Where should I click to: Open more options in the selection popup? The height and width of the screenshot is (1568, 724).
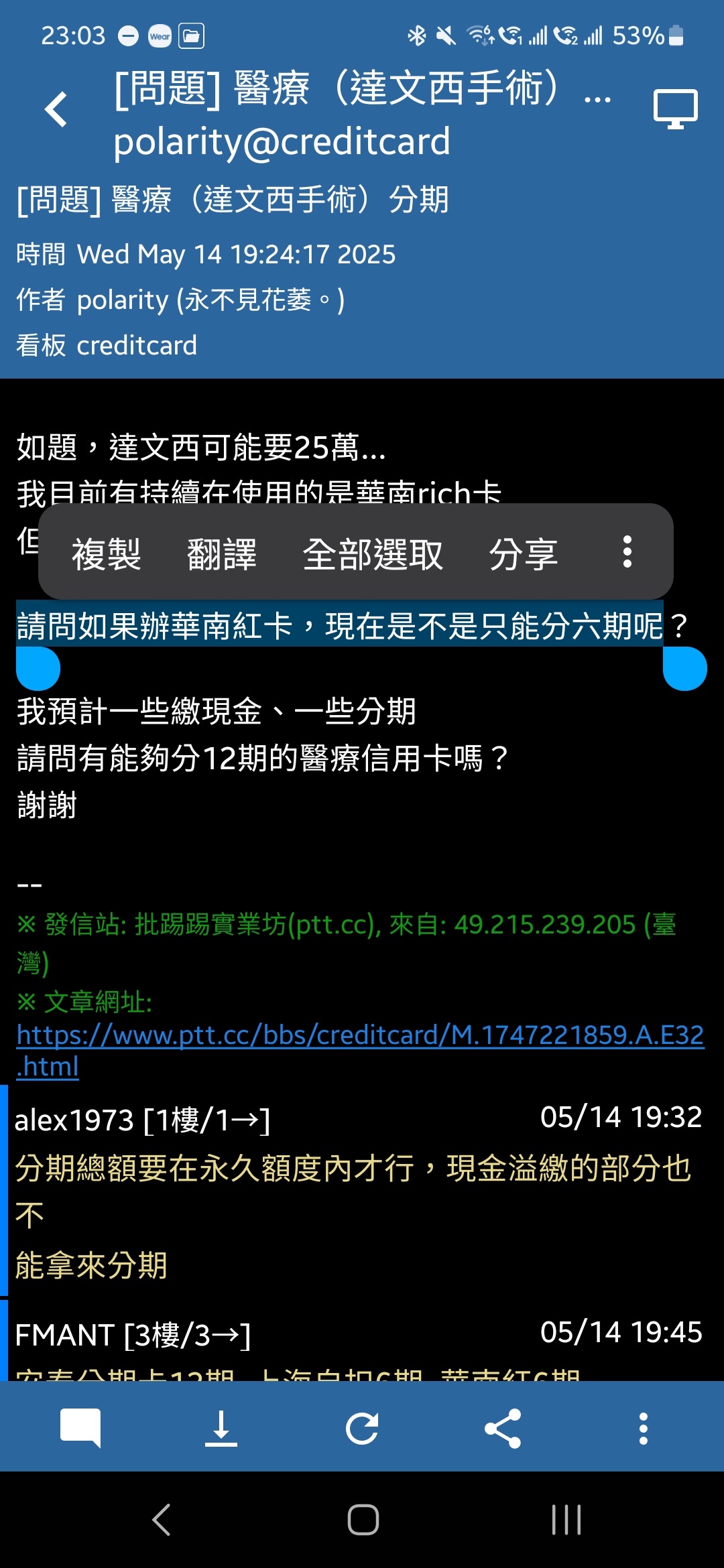pos(627,551)
